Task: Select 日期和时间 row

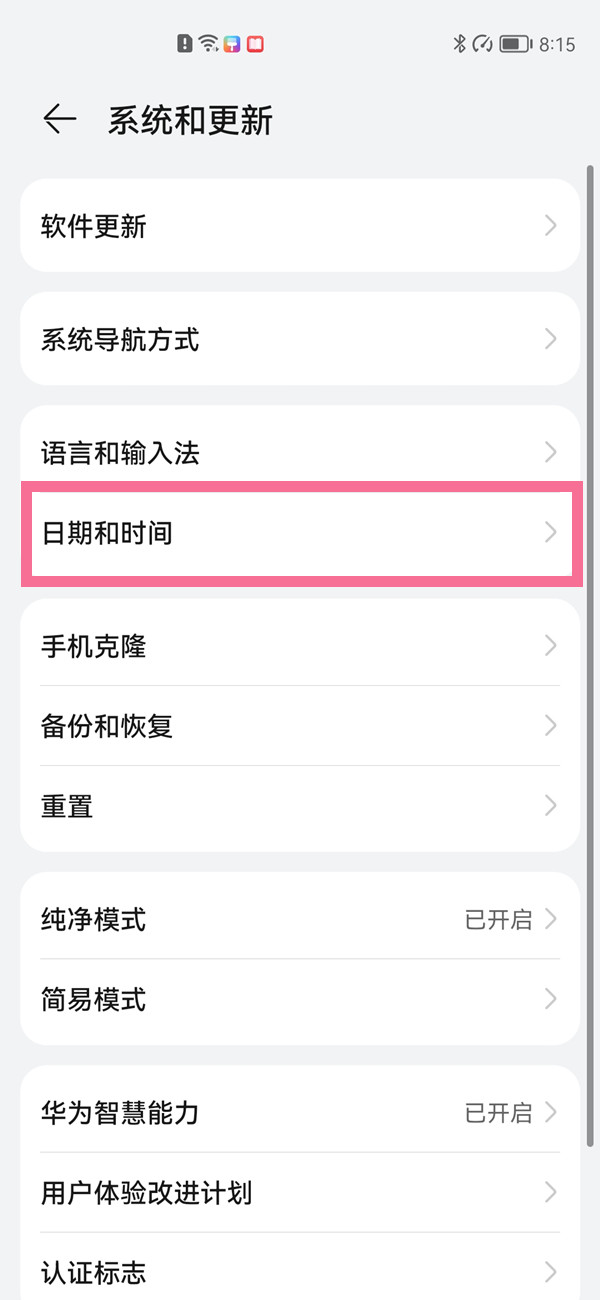Action: pyautogui.click(x=300, y=533)
